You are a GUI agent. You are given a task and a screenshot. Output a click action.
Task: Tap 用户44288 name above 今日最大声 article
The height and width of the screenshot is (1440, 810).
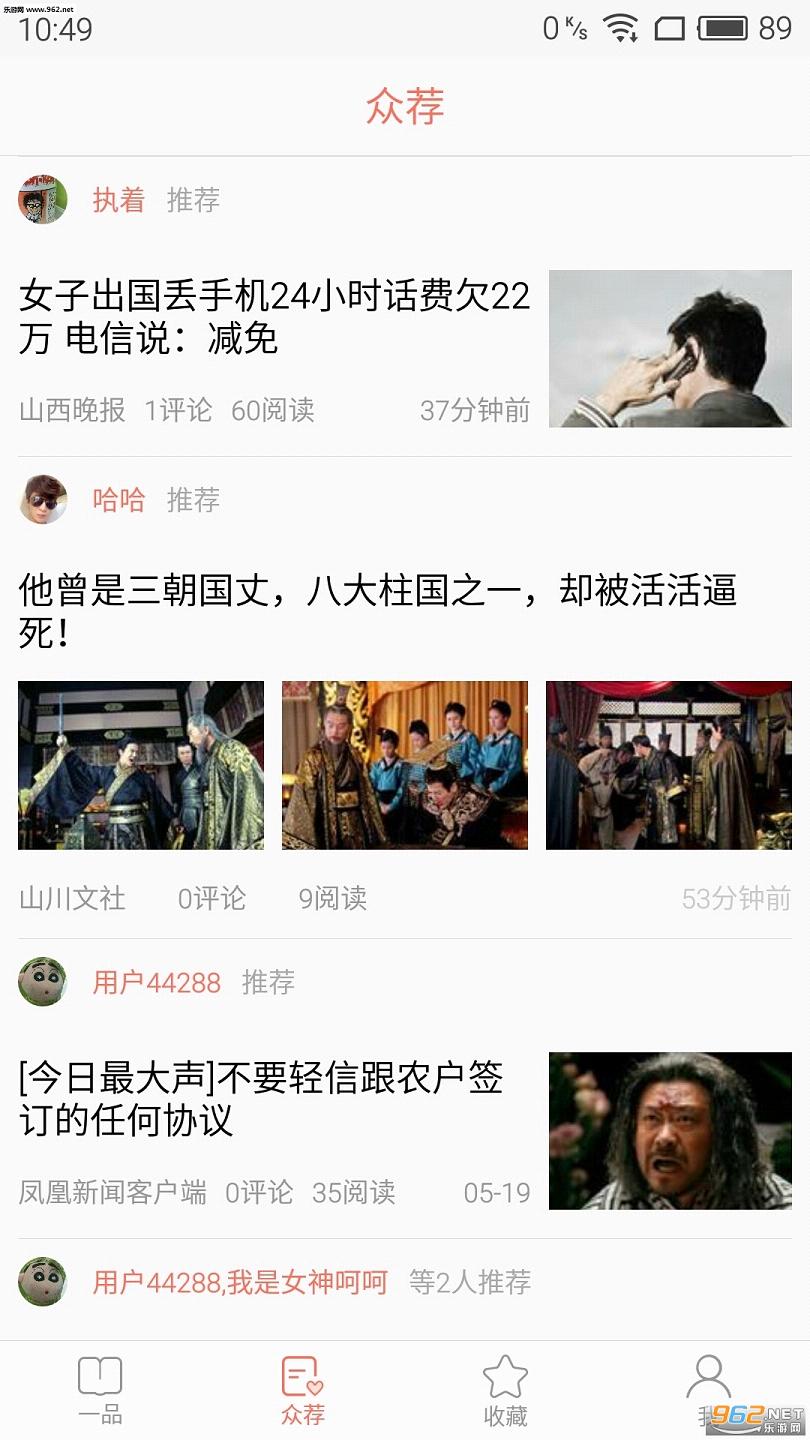click(x=157, y=982)
